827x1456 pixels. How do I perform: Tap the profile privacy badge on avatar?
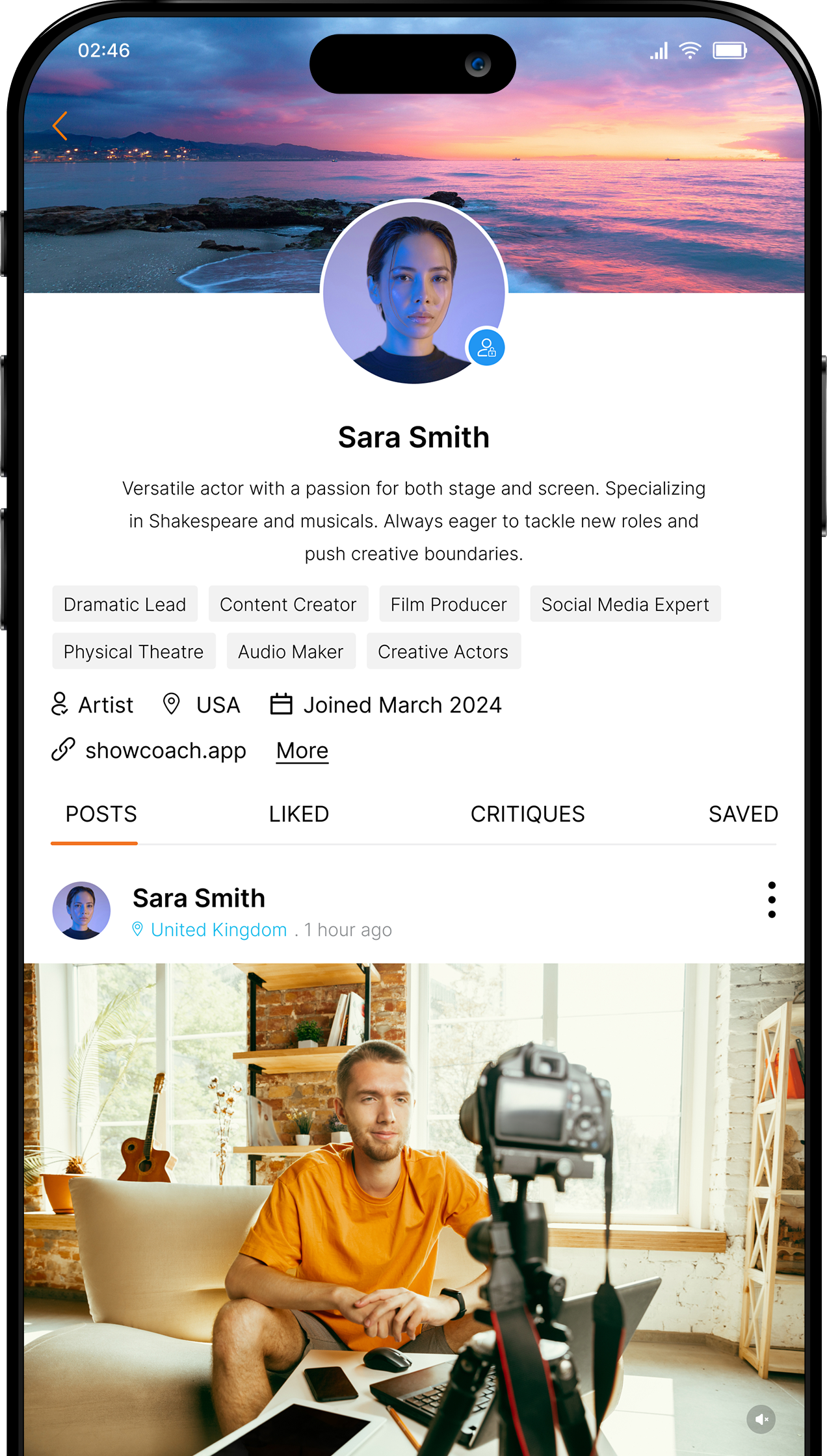486,348
